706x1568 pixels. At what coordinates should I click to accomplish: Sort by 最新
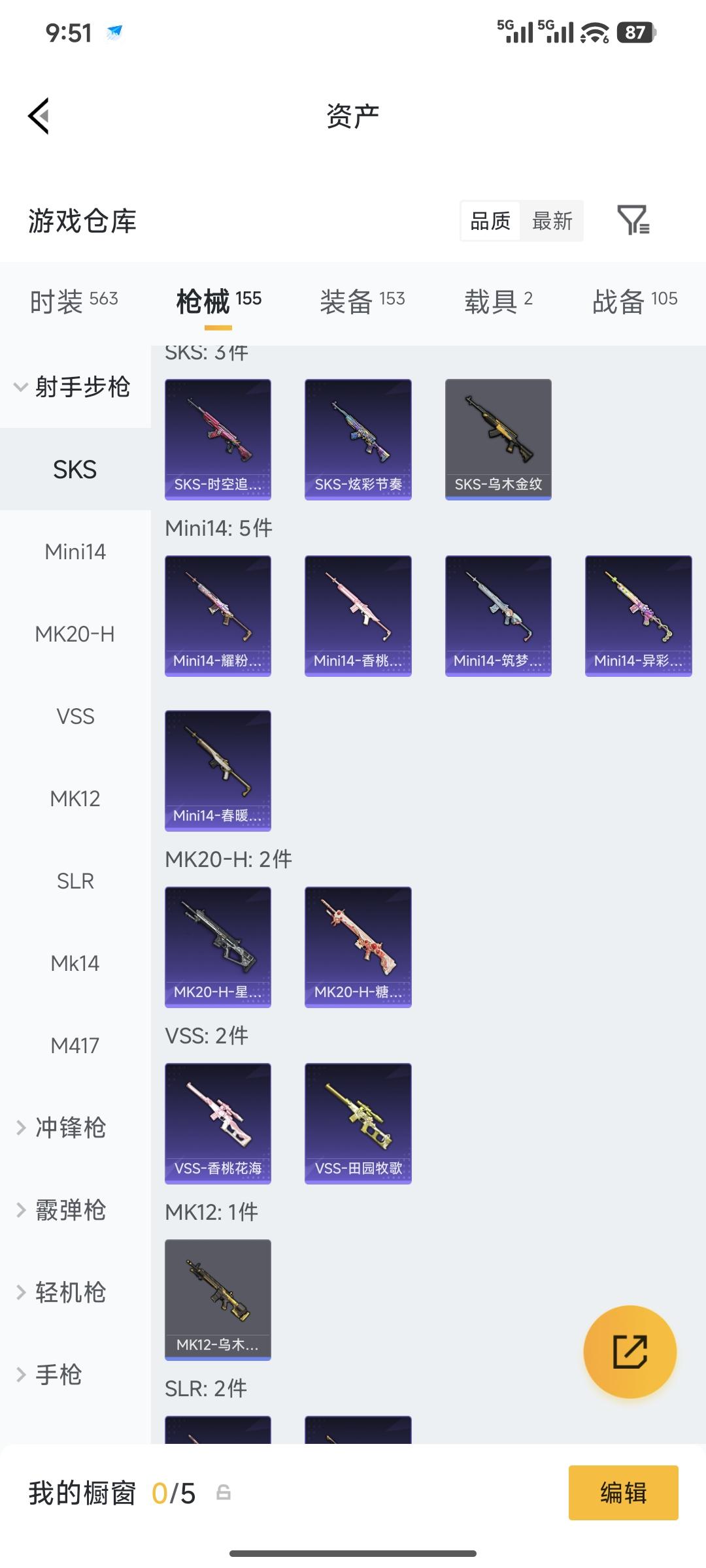552,221
